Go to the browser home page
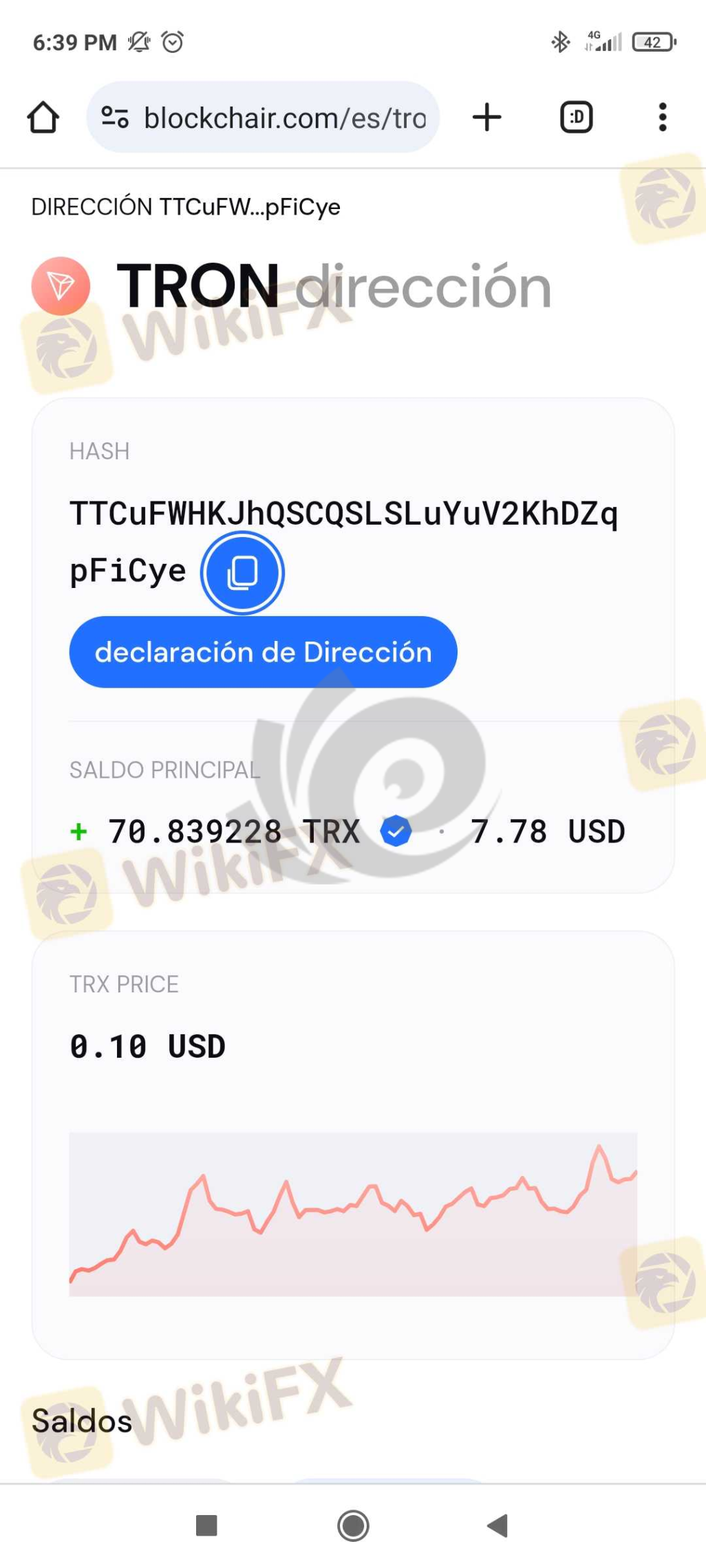The width and height of the screenshot is (706, 1568). point(43,118)
